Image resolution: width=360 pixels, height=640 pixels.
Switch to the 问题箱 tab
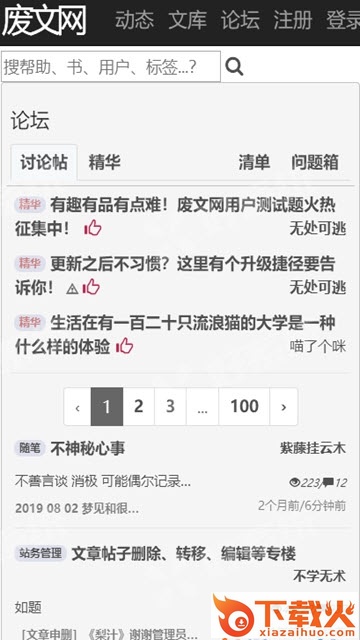[x=315, y=162]
